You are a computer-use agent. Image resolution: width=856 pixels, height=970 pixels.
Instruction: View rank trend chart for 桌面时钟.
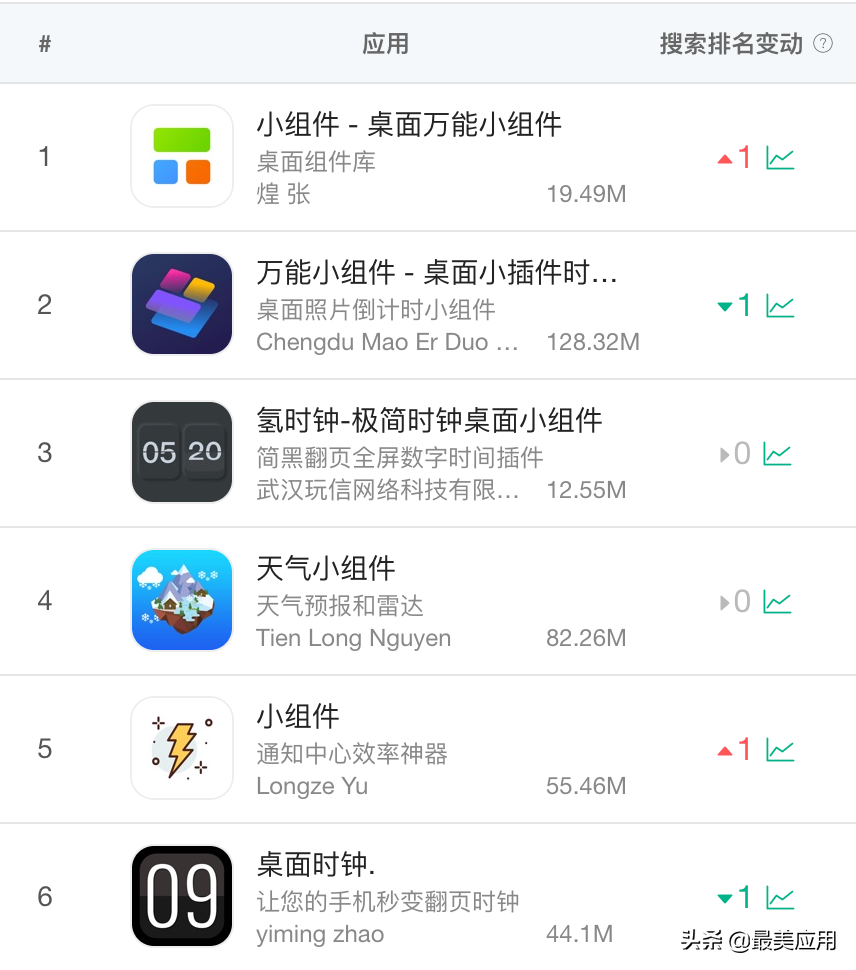point(780,898)
